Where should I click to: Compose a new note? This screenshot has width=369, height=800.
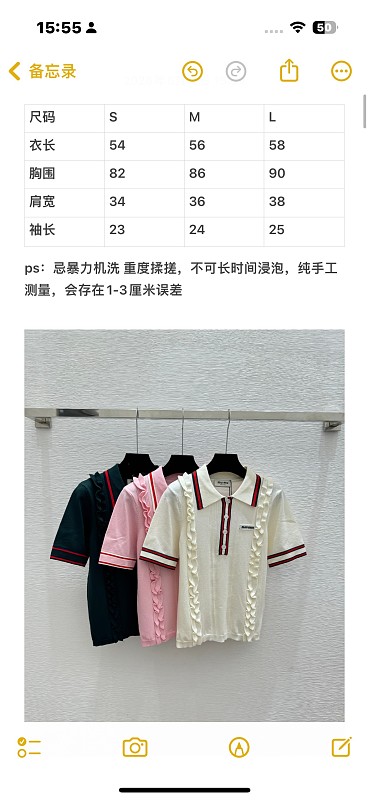point(341,747)
